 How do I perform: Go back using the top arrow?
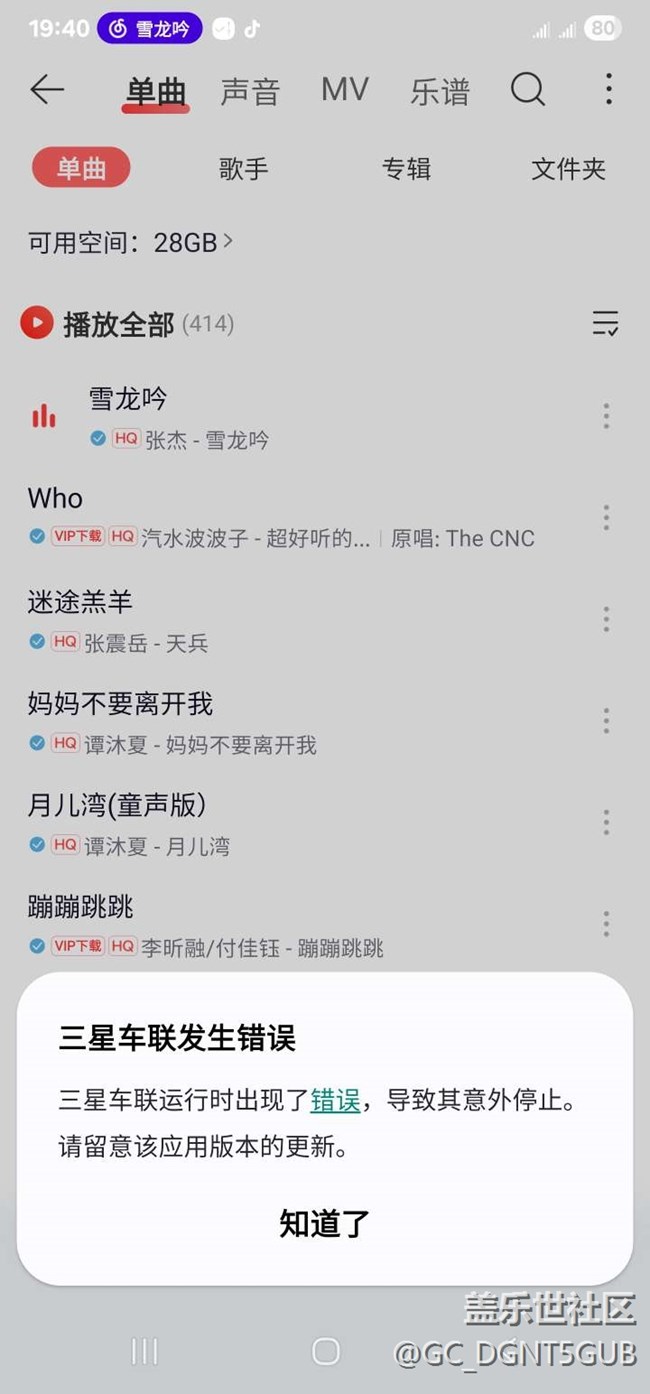pos(47,90)
